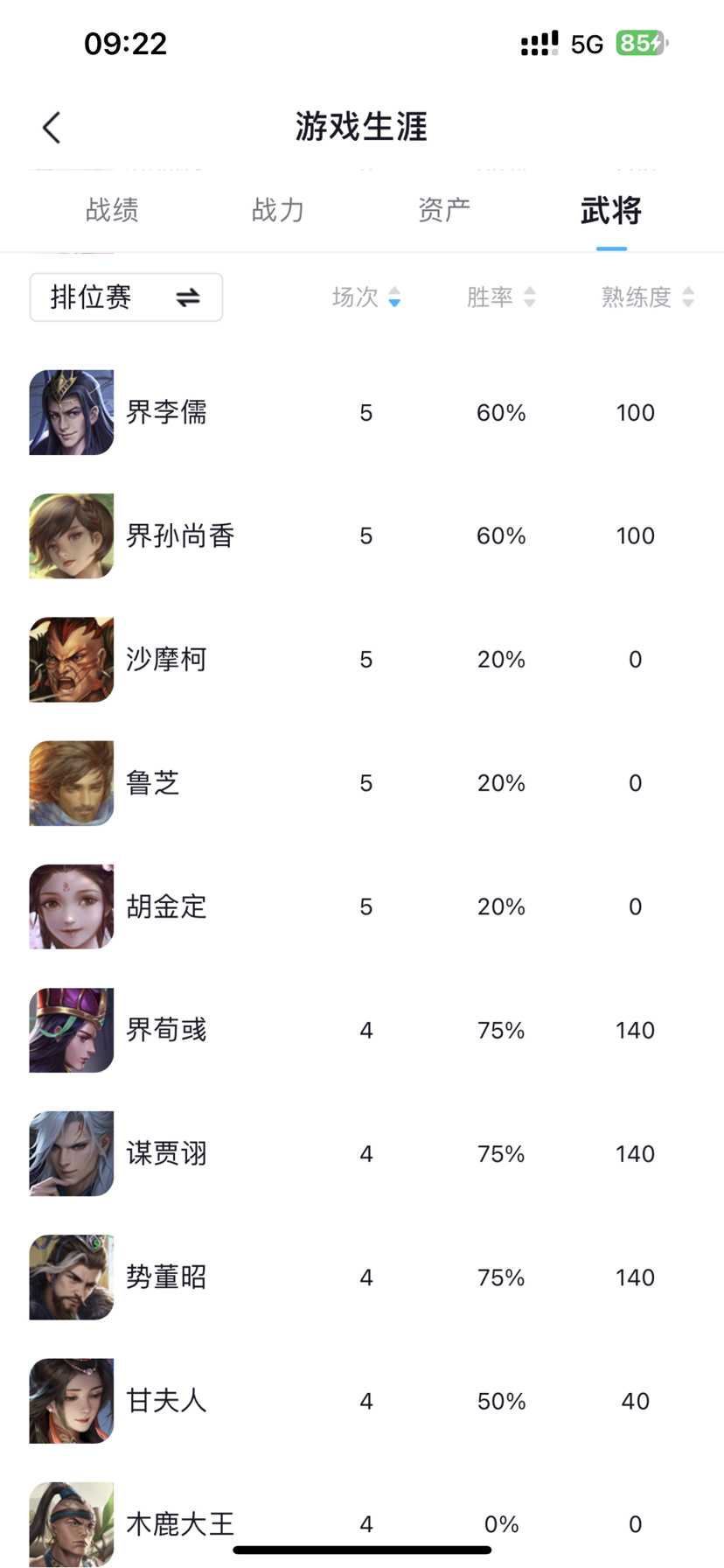Screen dimensions: 724x1568
Task: Switch to the 资产 tab
Action: 444,210
